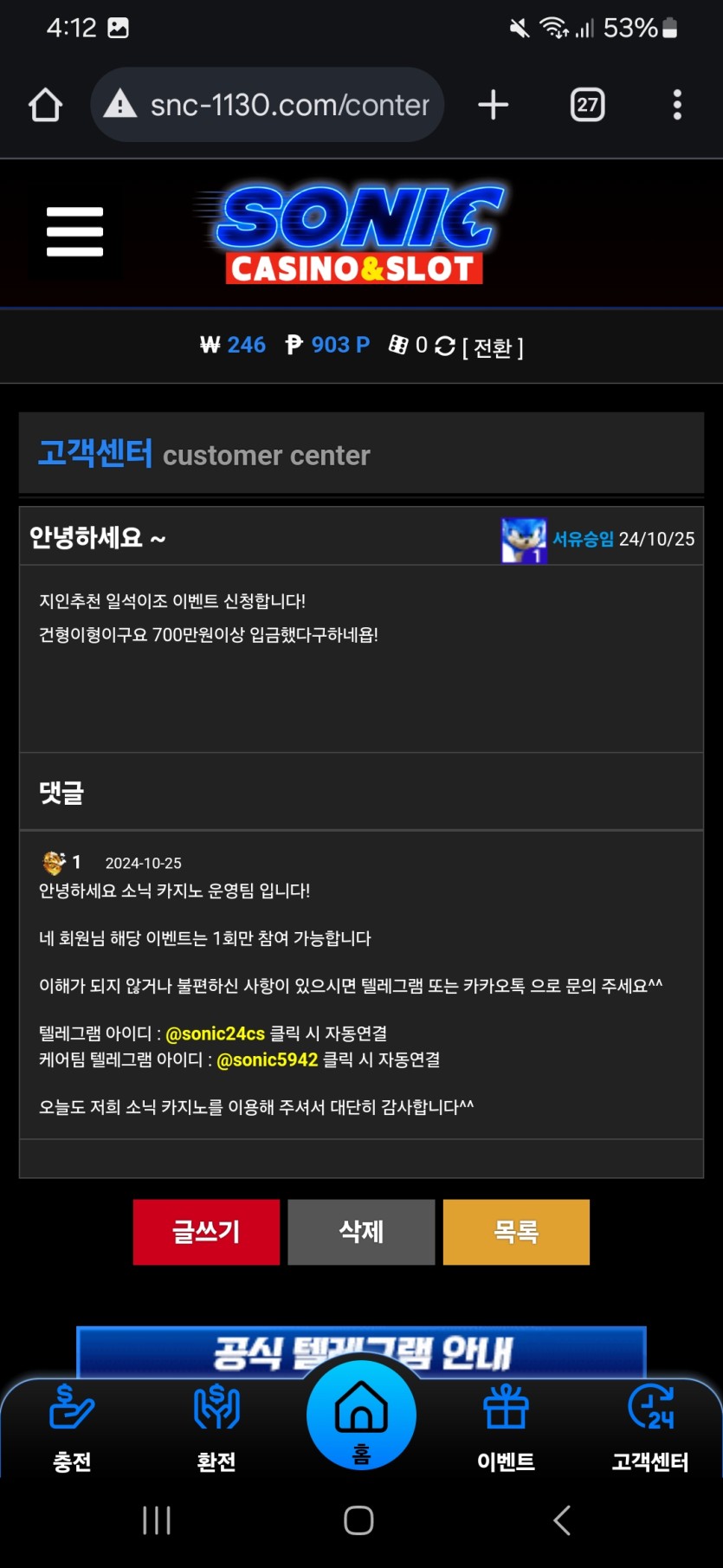Open the browser address bar

268,105
